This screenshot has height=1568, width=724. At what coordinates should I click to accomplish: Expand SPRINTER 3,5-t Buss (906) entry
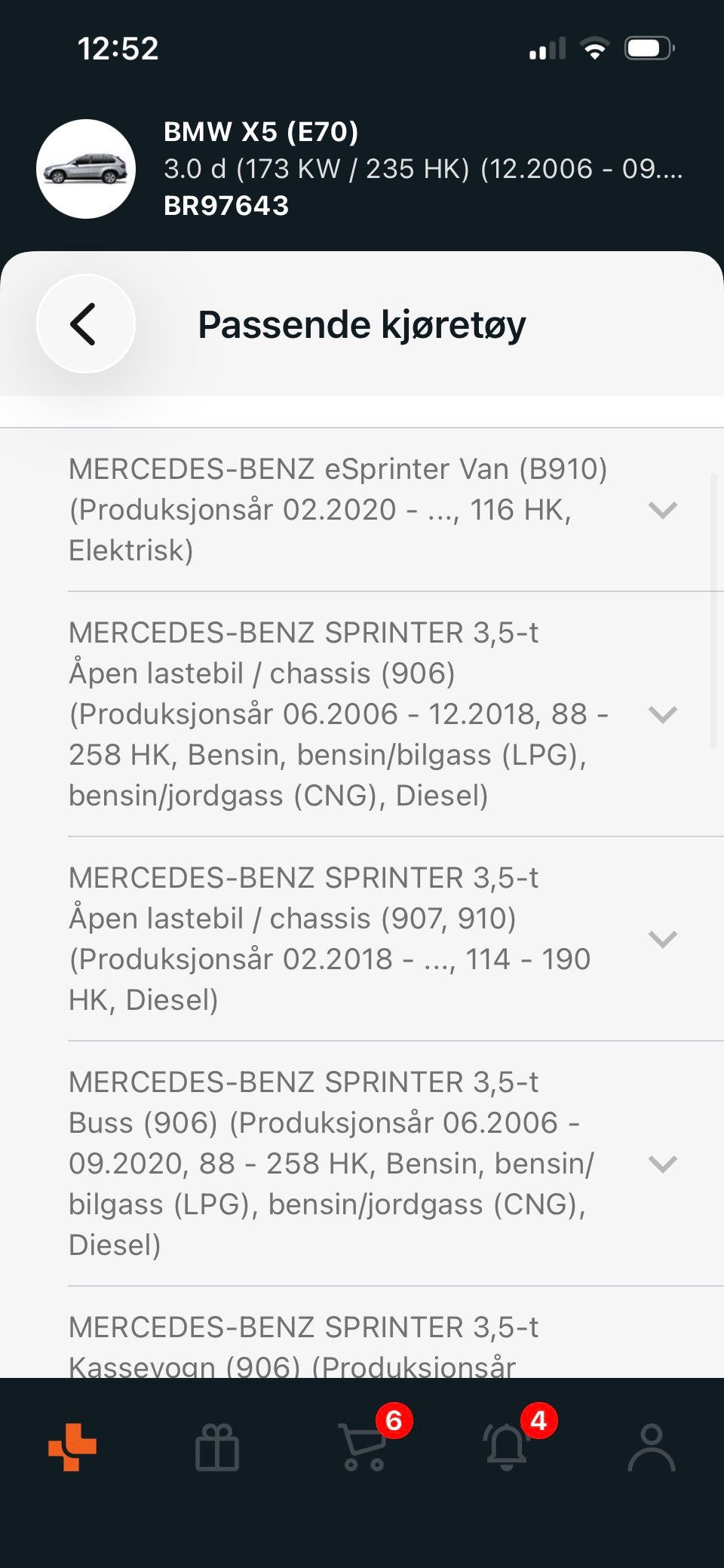pyautogui.click(x=362, y=1164)
